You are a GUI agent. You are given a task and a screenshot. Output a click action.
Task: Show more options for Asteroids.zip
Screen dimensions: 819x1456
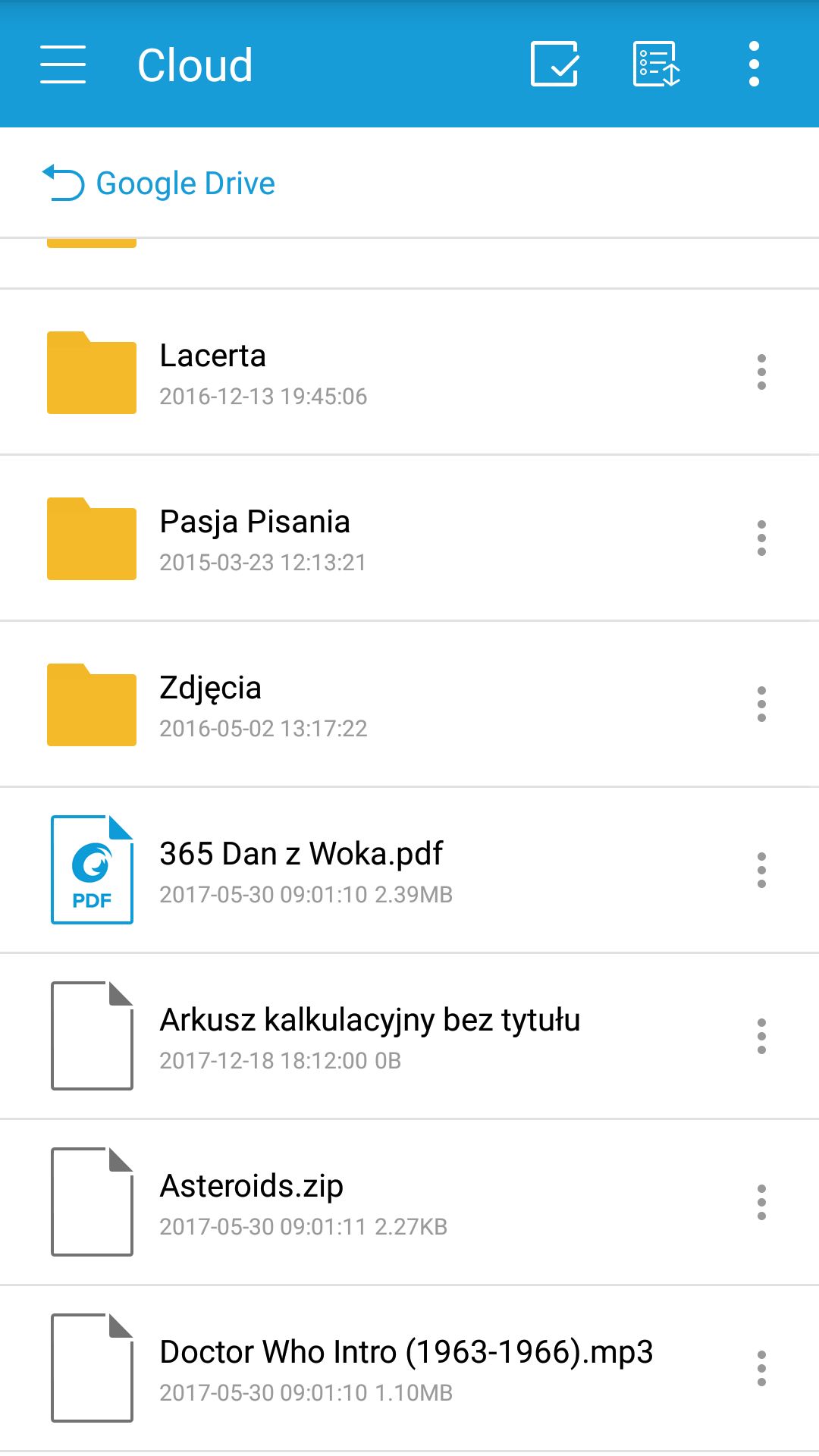pos(761,1203)
